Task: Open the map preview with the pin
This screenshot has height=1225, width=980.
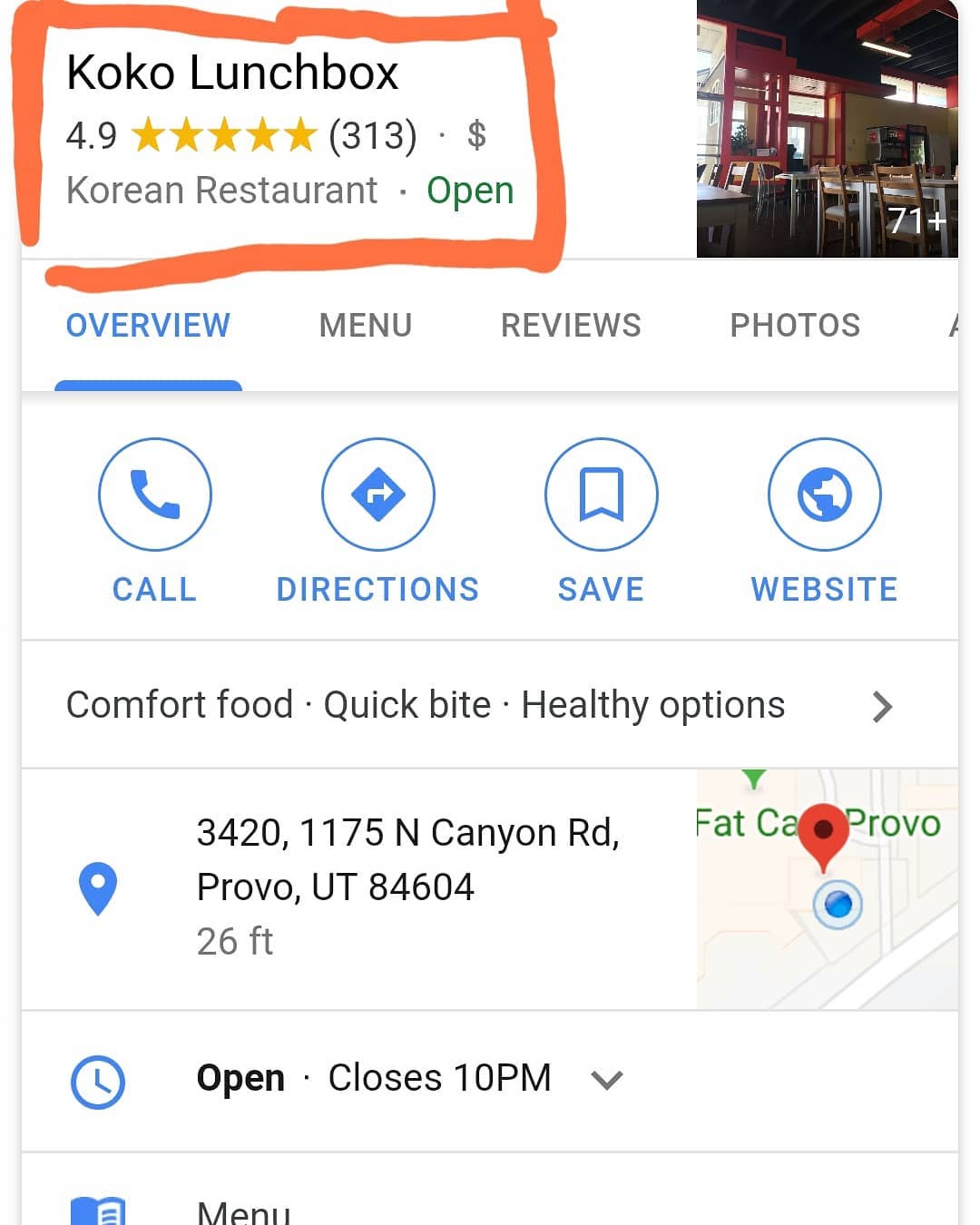Action: click(x=827, y=889)
